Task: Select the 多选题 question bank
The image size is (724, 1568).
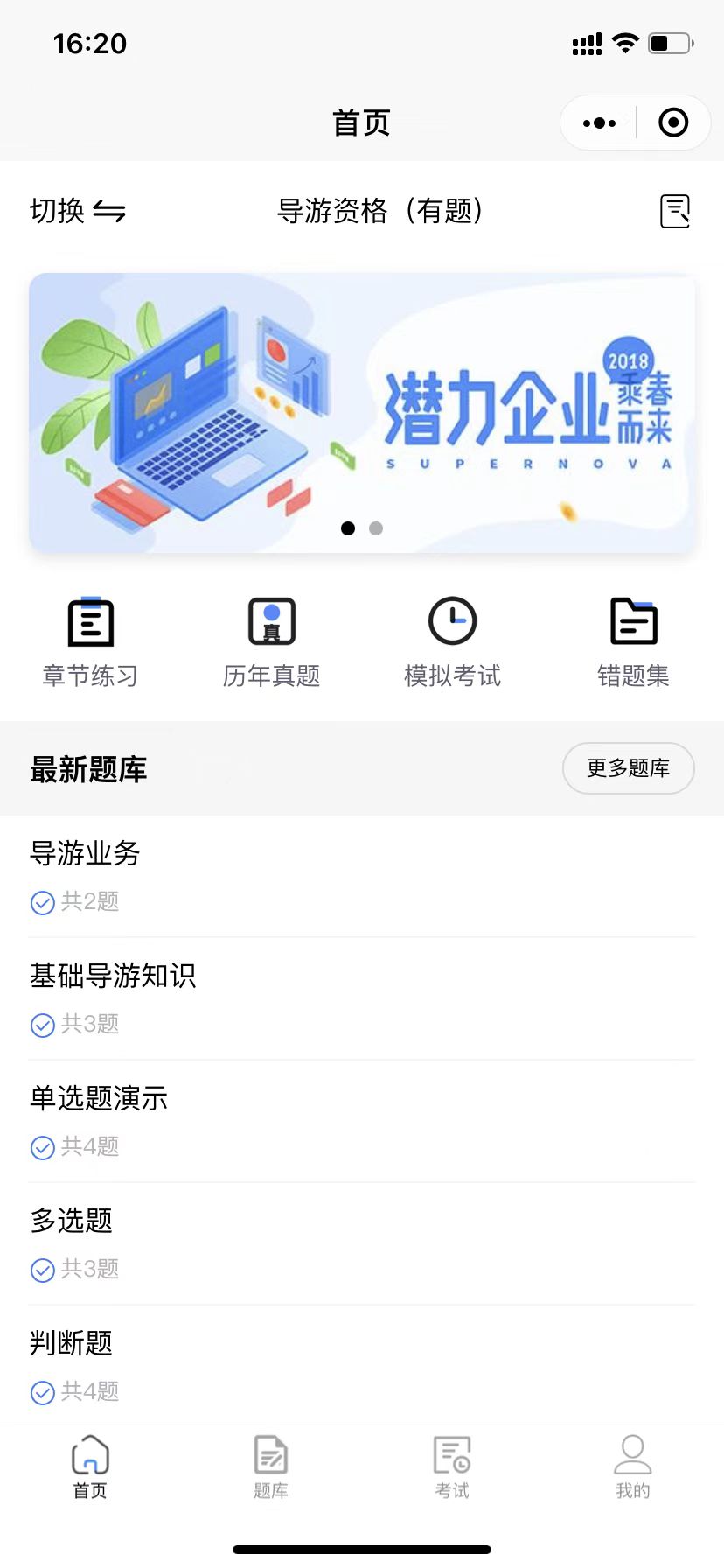Action: coord(72,1221)
